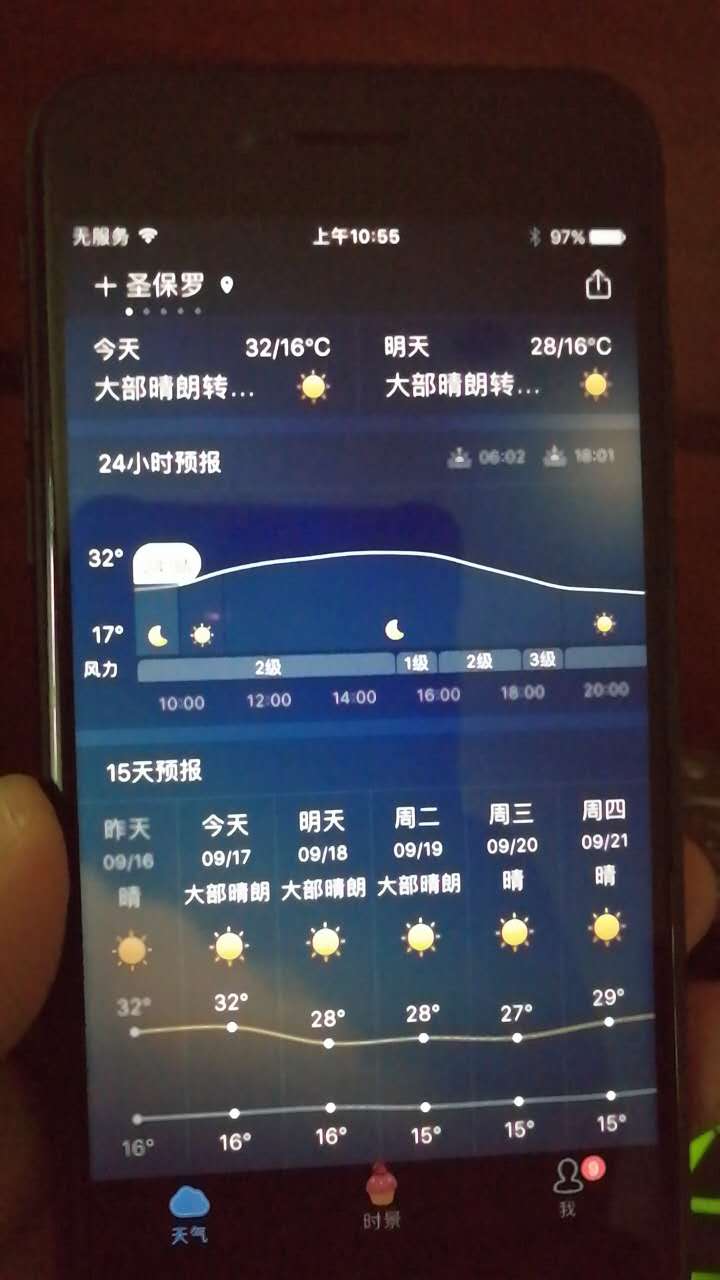Image resolution: width=720 pixels, height=1280 pixels.
Task: Open today's 今天 weather summary card
Action: click(212, 368)
